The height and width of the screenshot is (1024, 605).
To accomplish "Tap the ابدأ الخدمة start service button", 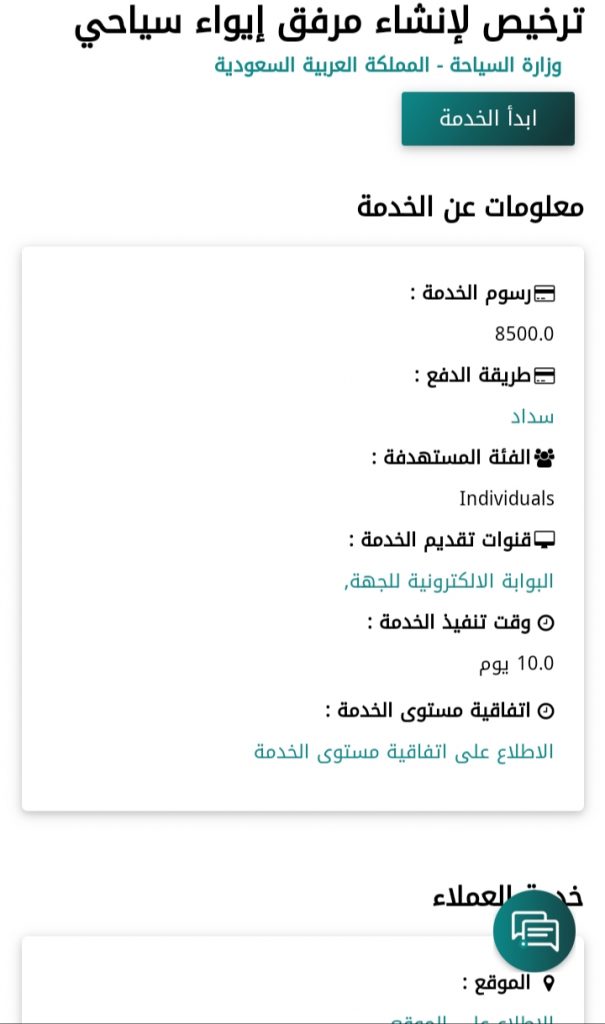I will (488, 119).
